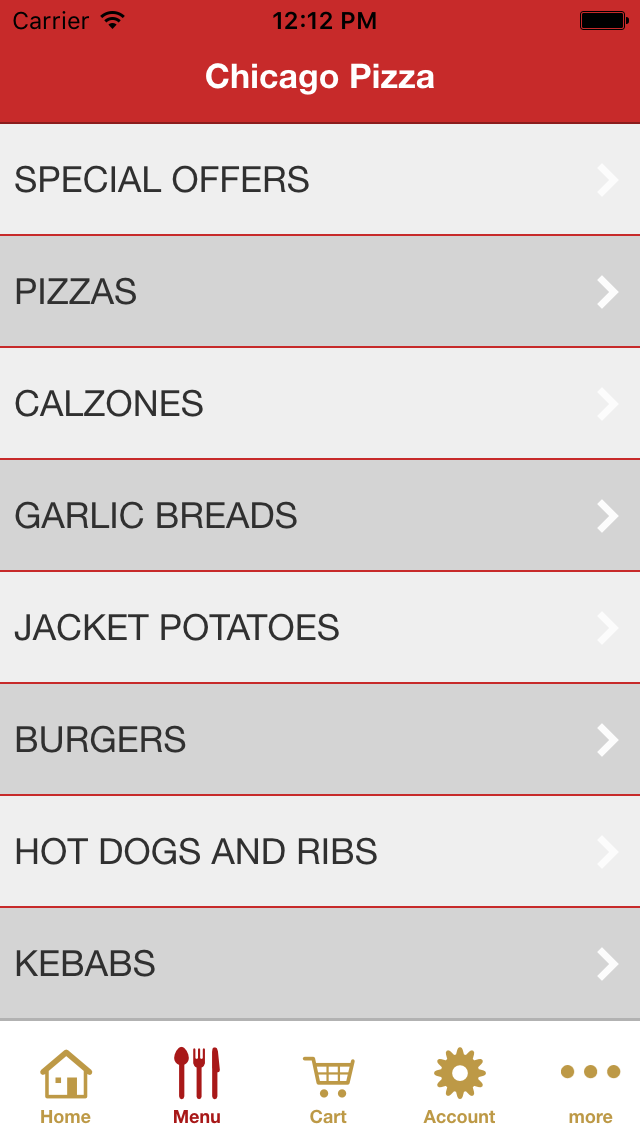Show the Burgers list

[320, 739]
